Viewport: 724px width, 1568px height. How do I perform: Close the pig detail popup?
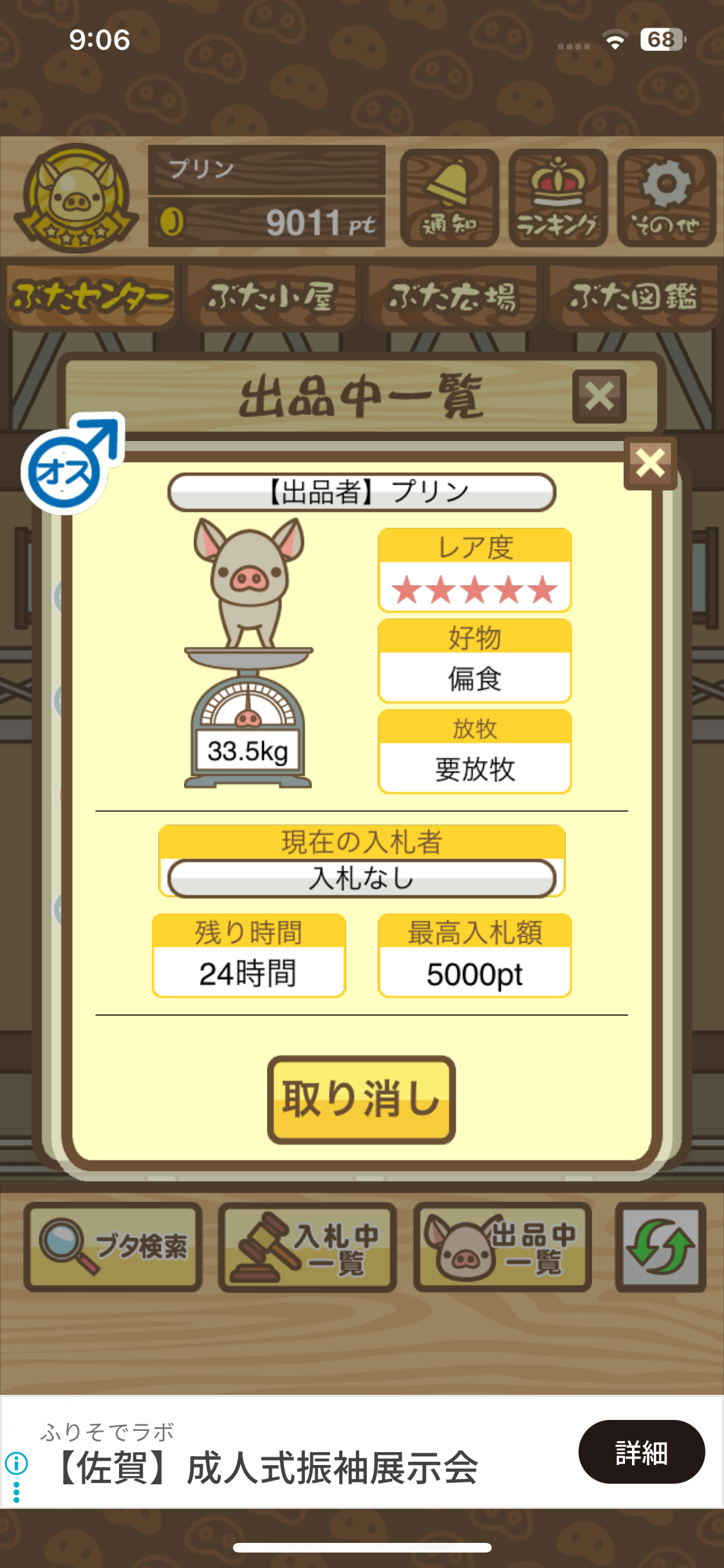click(650, 463)
